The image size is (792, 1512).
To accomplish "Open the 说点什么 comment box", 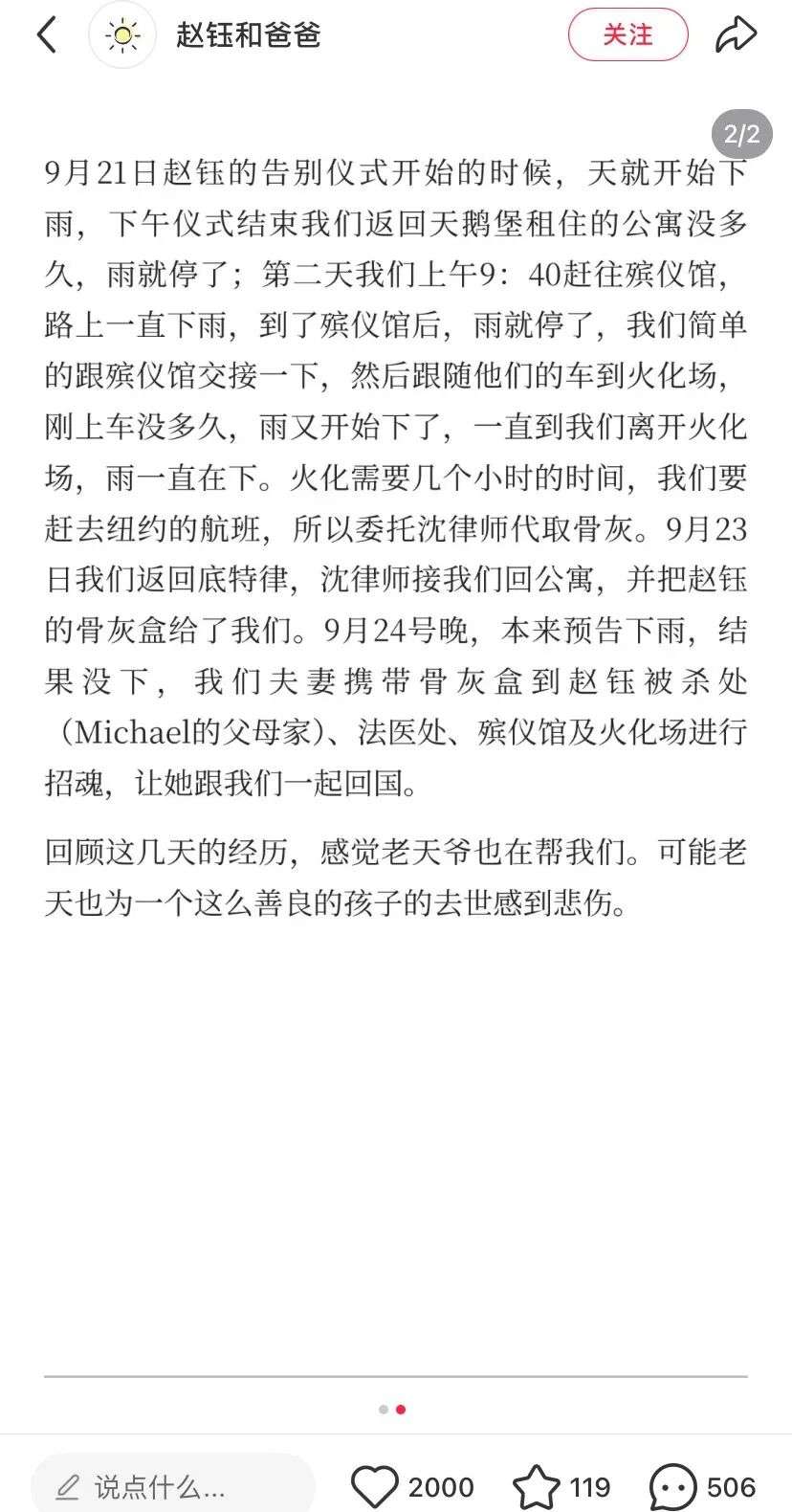I will click(172, 1486).
